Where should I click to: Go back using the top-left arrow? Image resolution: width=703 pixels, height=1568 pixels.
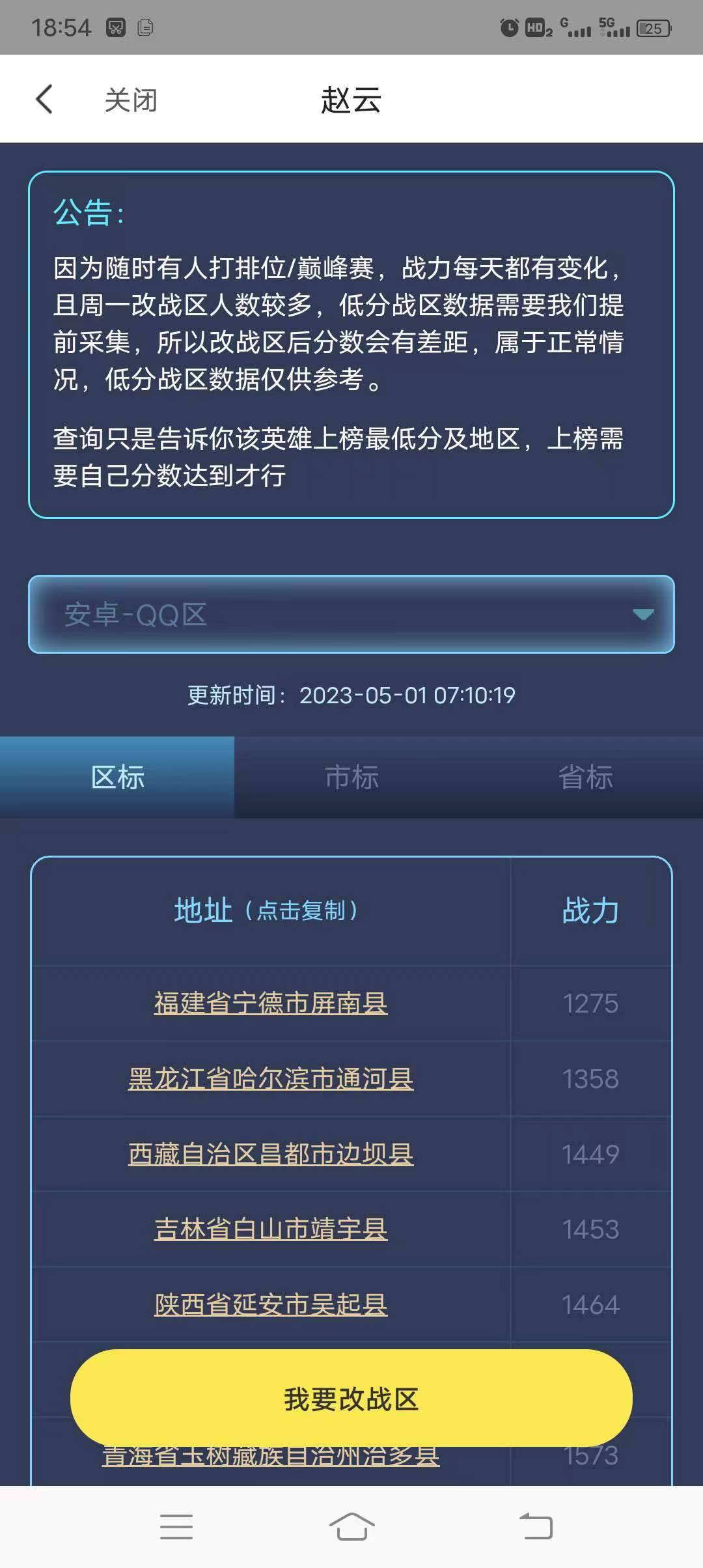[44, 100]
